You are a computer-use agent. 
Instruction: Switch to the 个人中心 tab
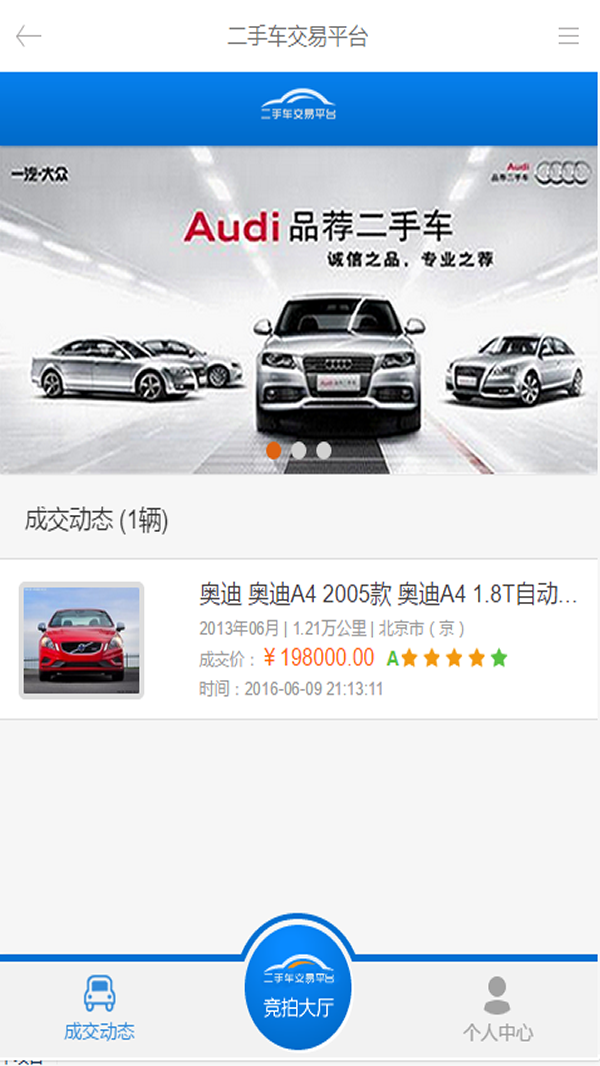click(497, 1010)
